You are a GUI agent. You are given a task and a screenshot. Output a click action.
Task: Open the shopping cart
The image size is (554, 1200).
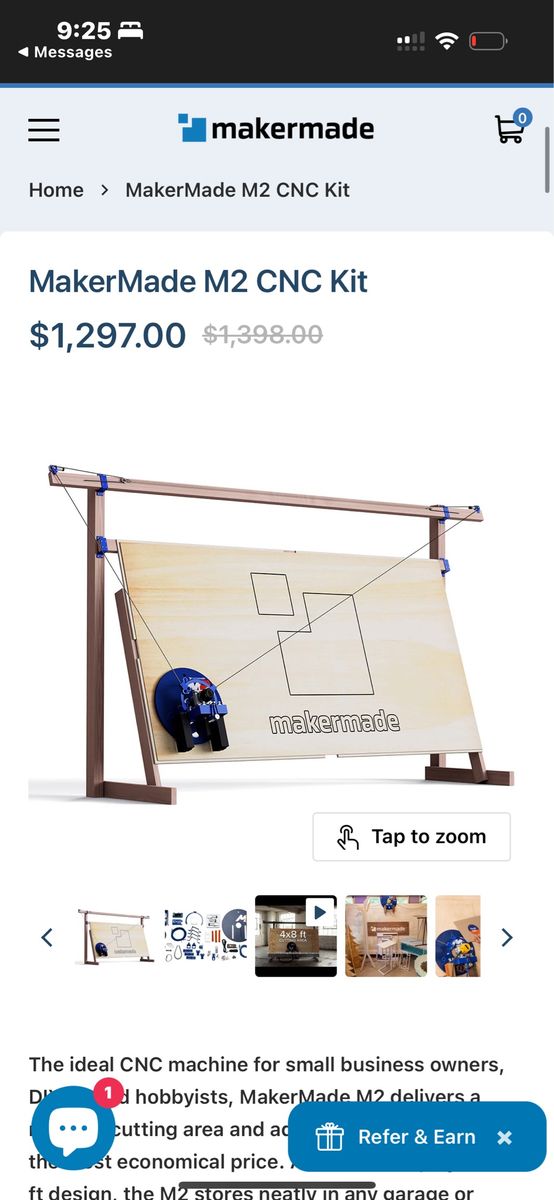[x=512, y=128]
